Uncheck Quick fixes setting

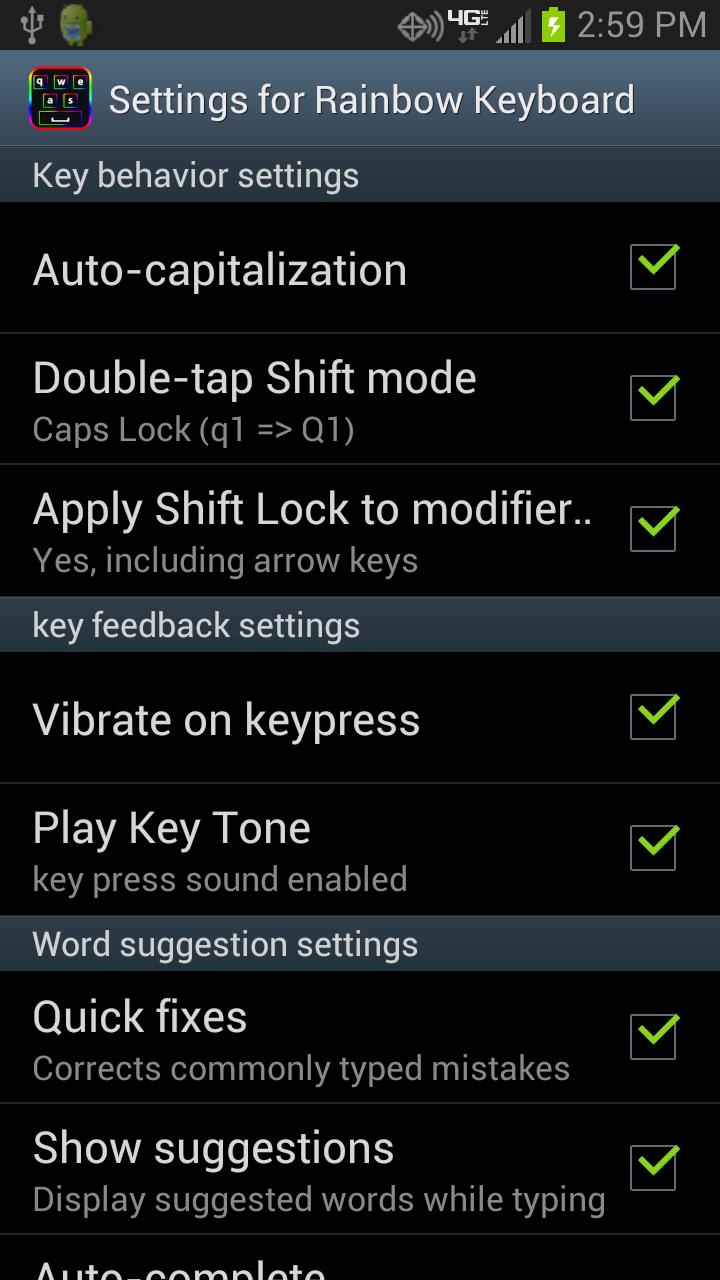tap(654, 1037)
